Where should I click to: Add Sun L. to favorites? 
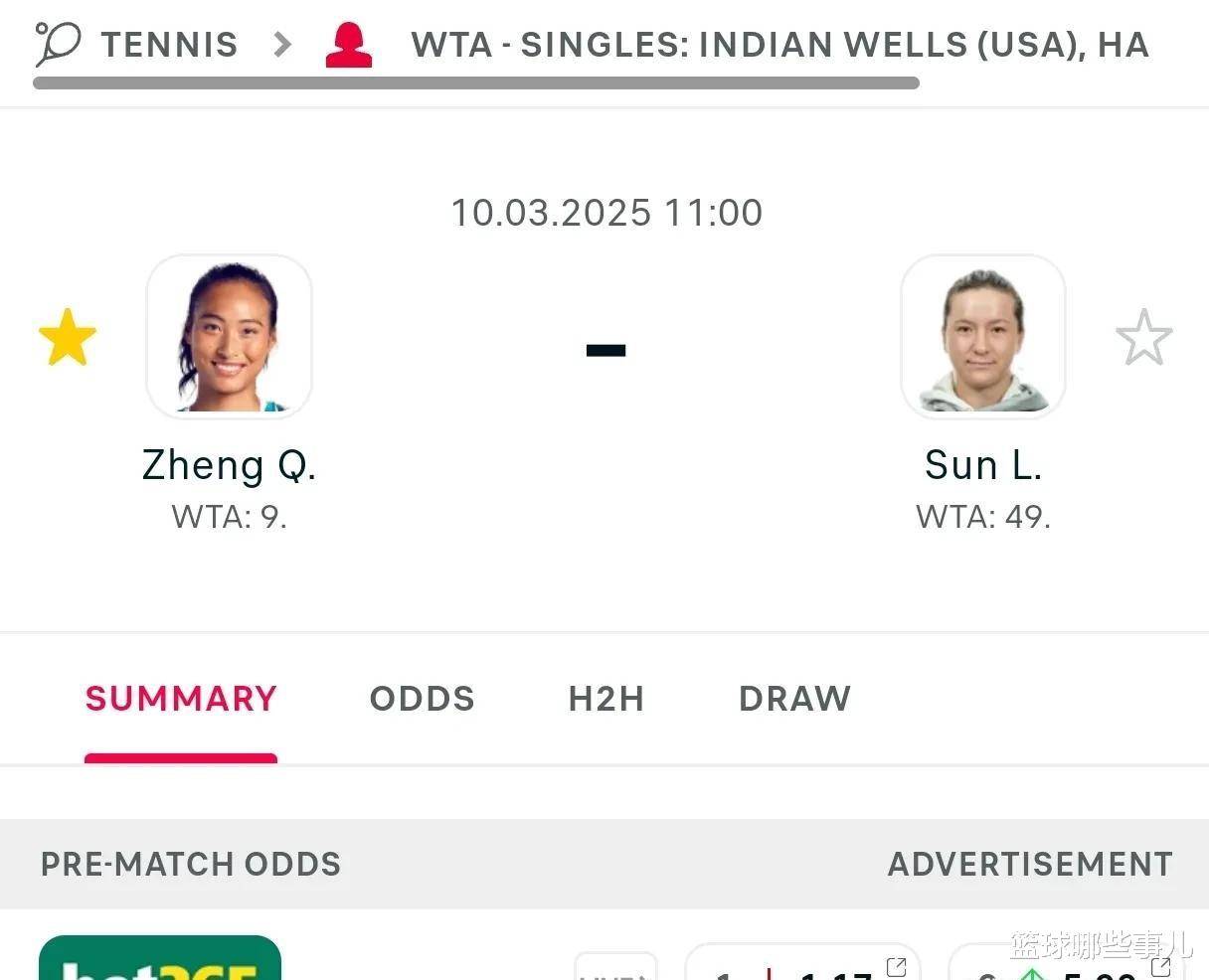[1143, 338]
